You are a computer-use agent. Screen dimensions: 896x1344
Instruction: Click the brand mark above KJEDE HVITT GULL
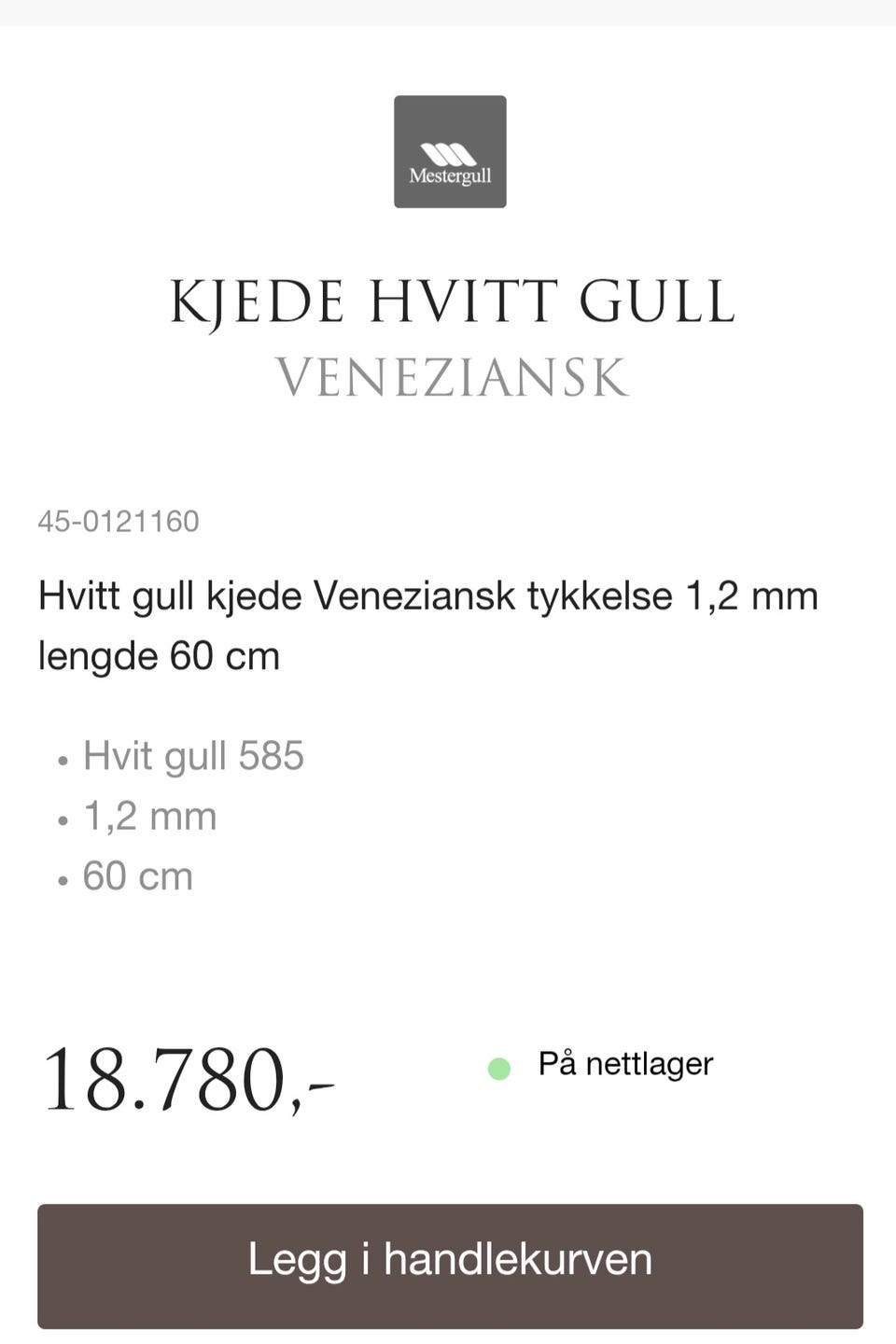pos(449,152)
